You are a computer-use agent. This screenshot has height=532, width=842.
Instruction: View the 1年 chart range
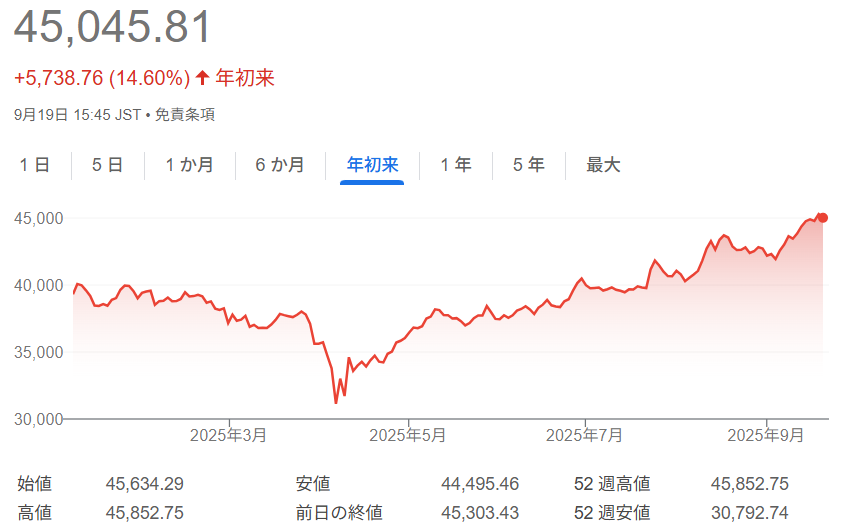tap(456, 165)
